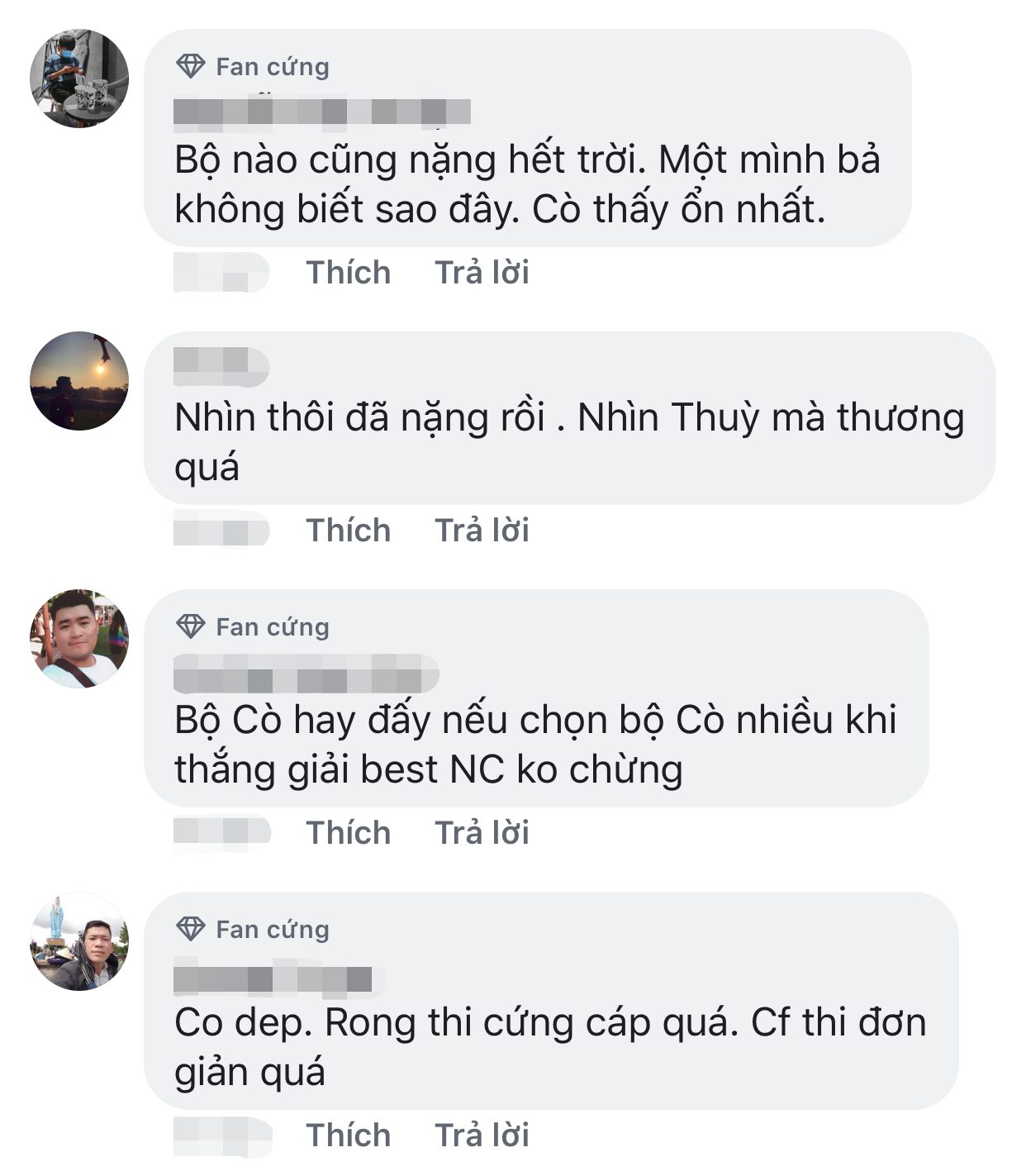Reply to the comment "Co dep. Rong thi cứng cáp quá"

482,1136
